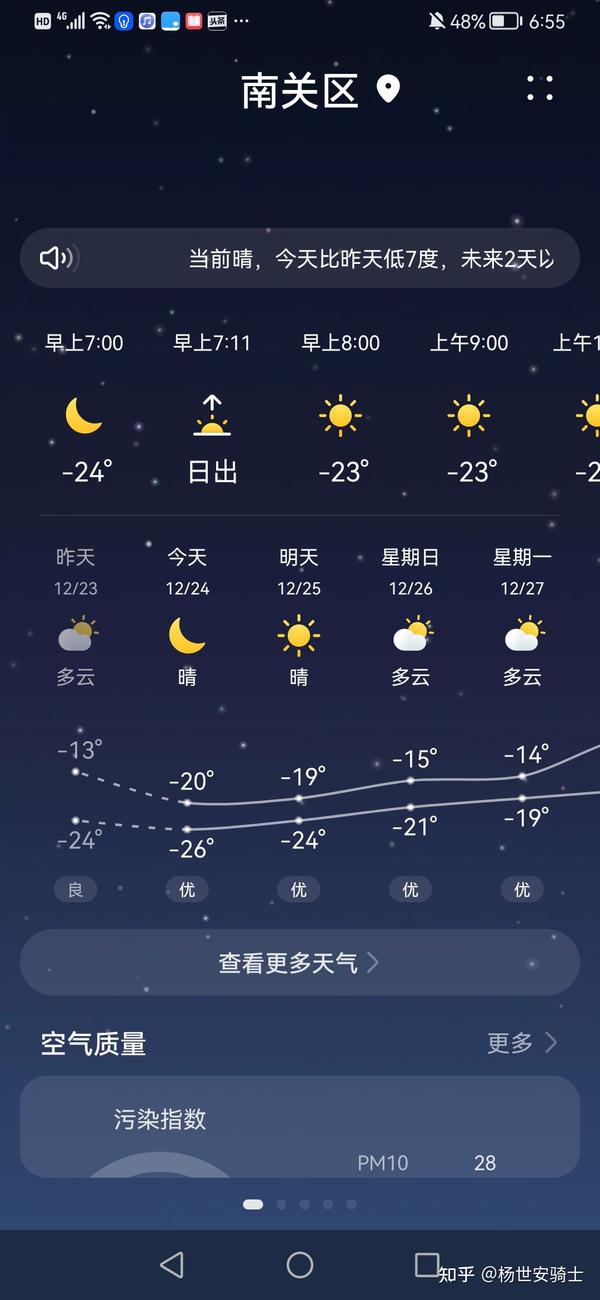Open the 污染指数 air quality card
The width and height of the screenshot is (600, 1300).
(300, 1127)
